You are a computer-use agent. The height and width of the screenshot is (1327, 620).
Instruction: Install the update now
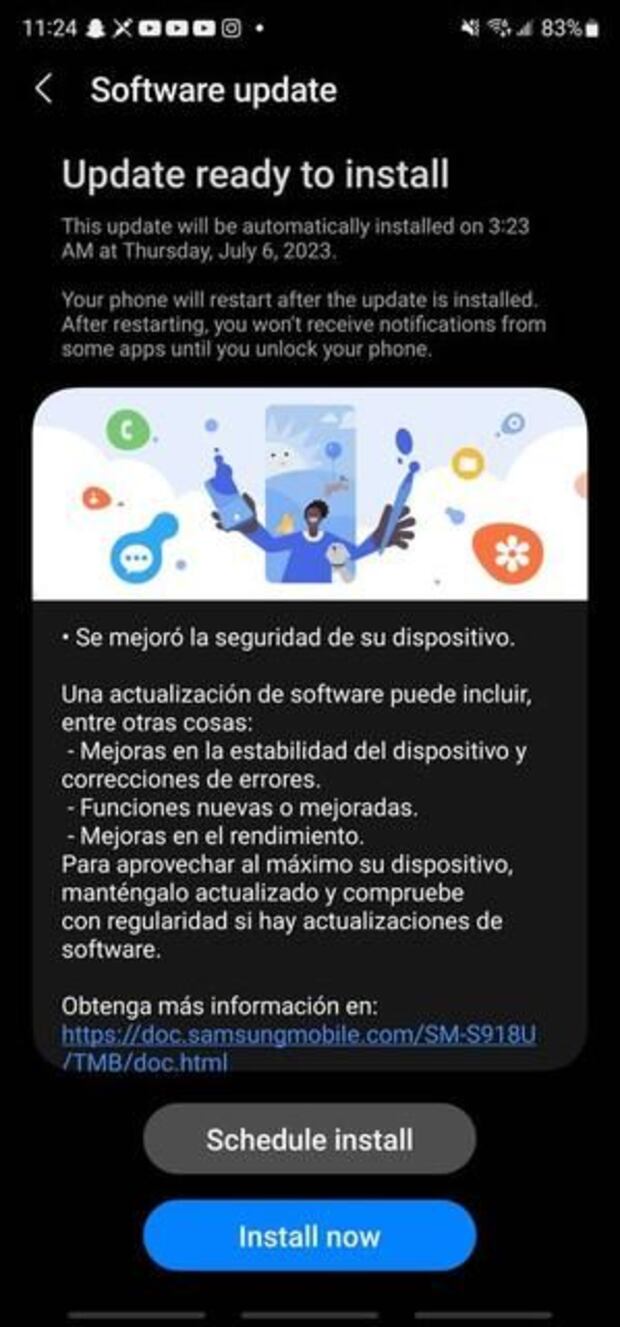coord(309,1236)
